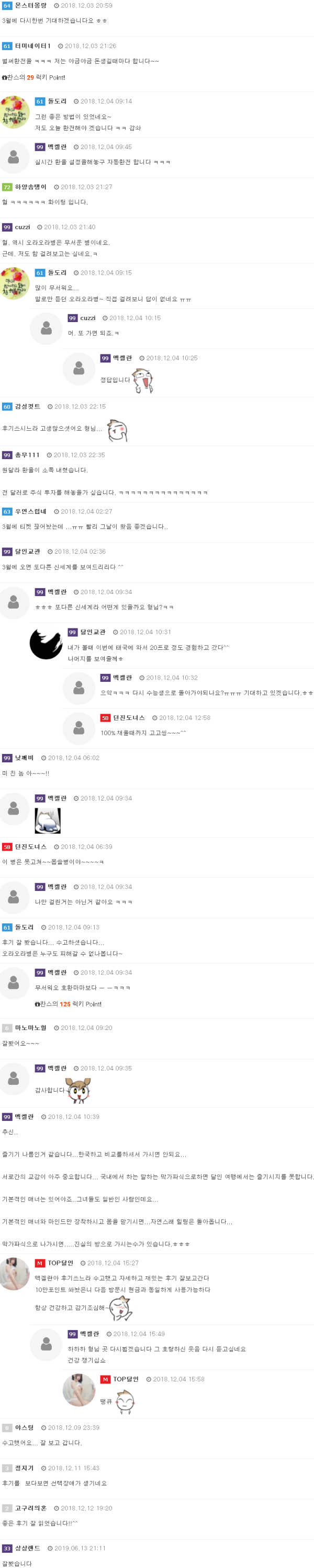Open the profile of 야스텅

(x=25, y=1427)
